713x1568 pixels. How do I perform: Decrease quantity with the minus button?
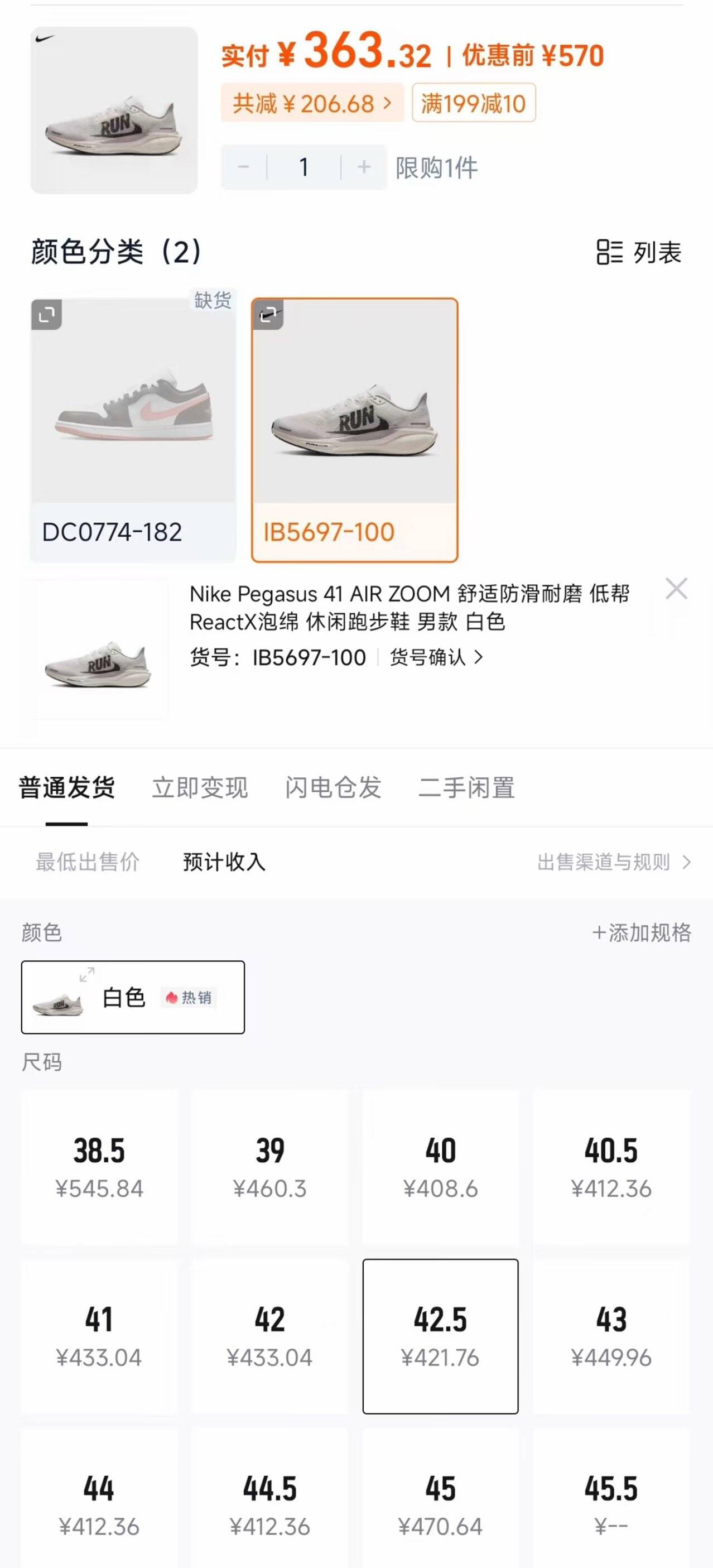[x=243, y=167]
